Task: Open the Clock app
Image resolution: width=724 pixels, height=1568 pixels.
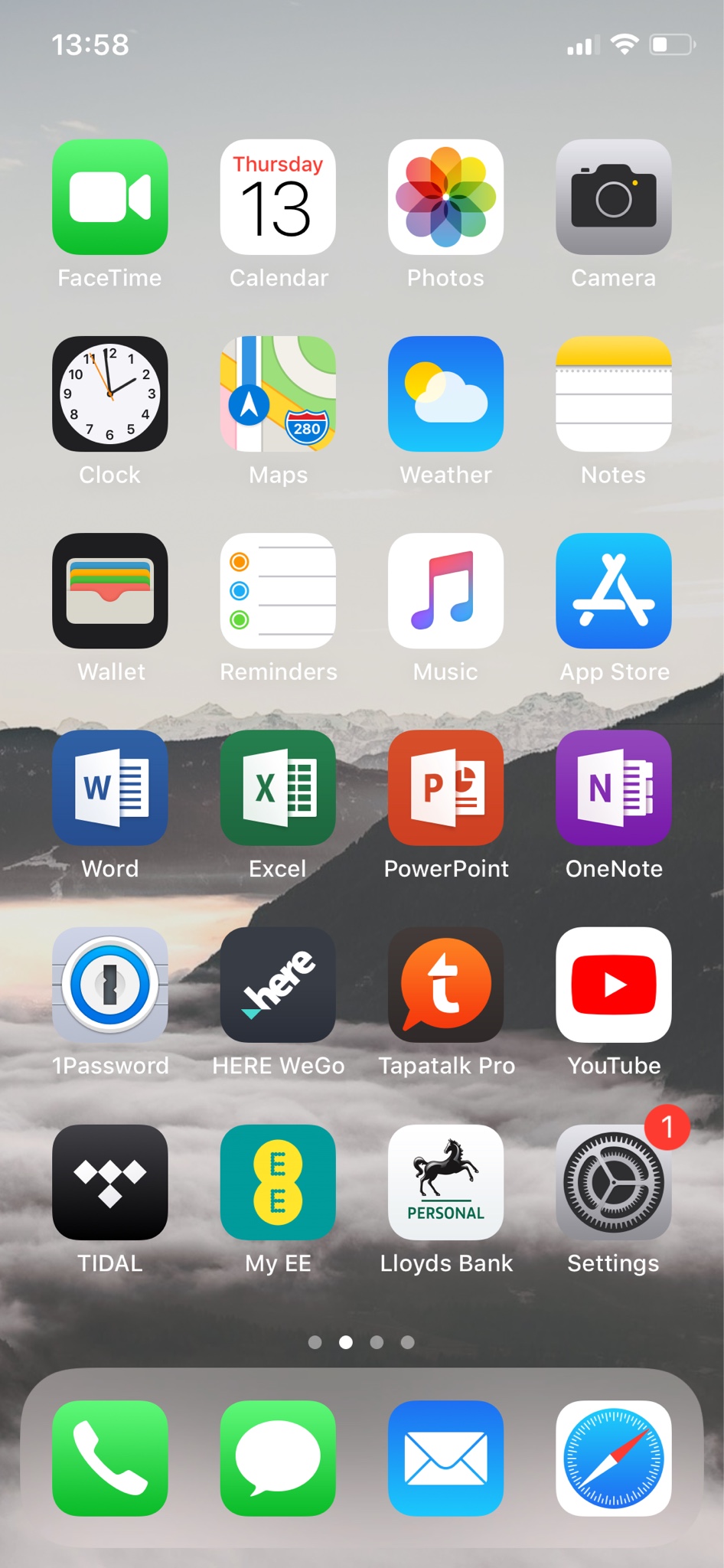Action: (x=110, y=394)
